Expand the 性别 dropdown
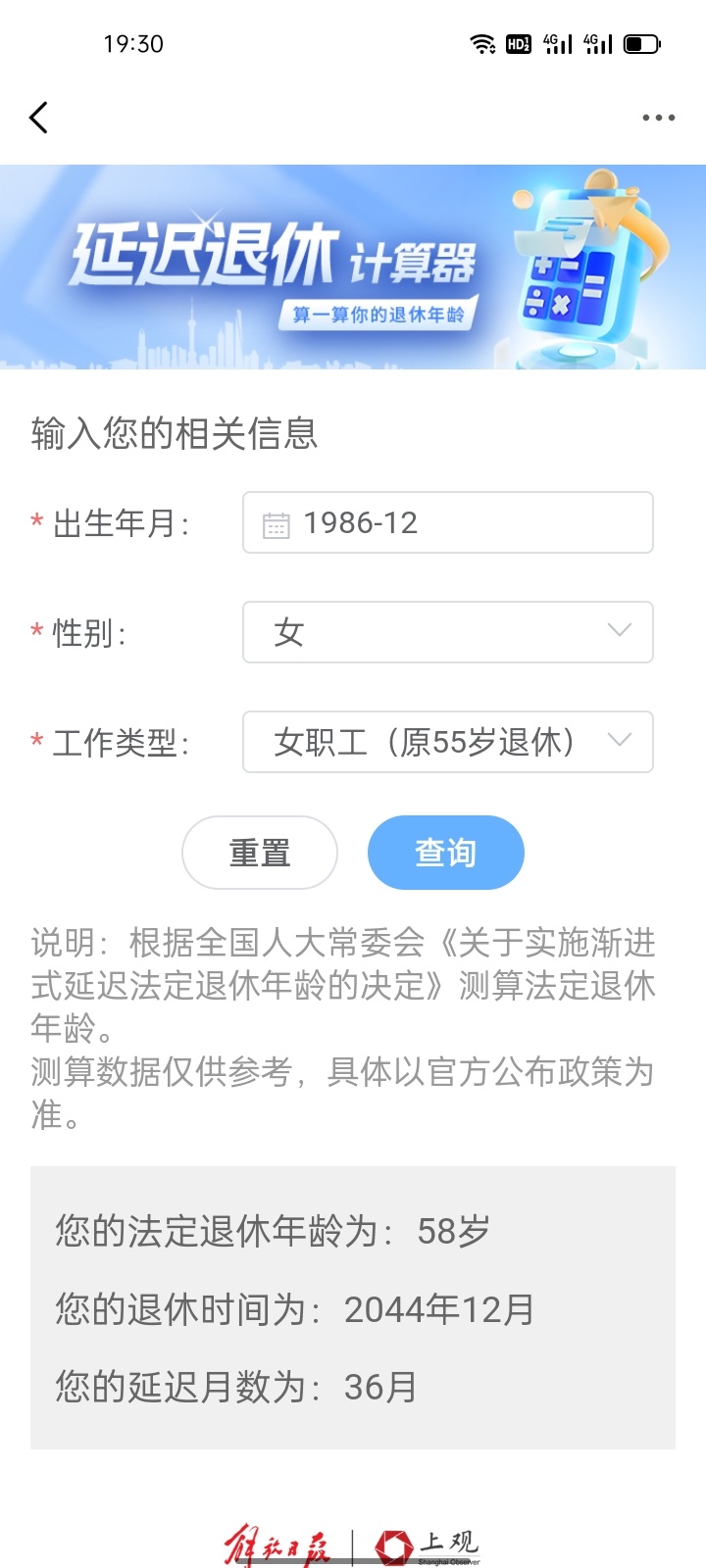The image size is (706, 1568). (x=448, y=632)
